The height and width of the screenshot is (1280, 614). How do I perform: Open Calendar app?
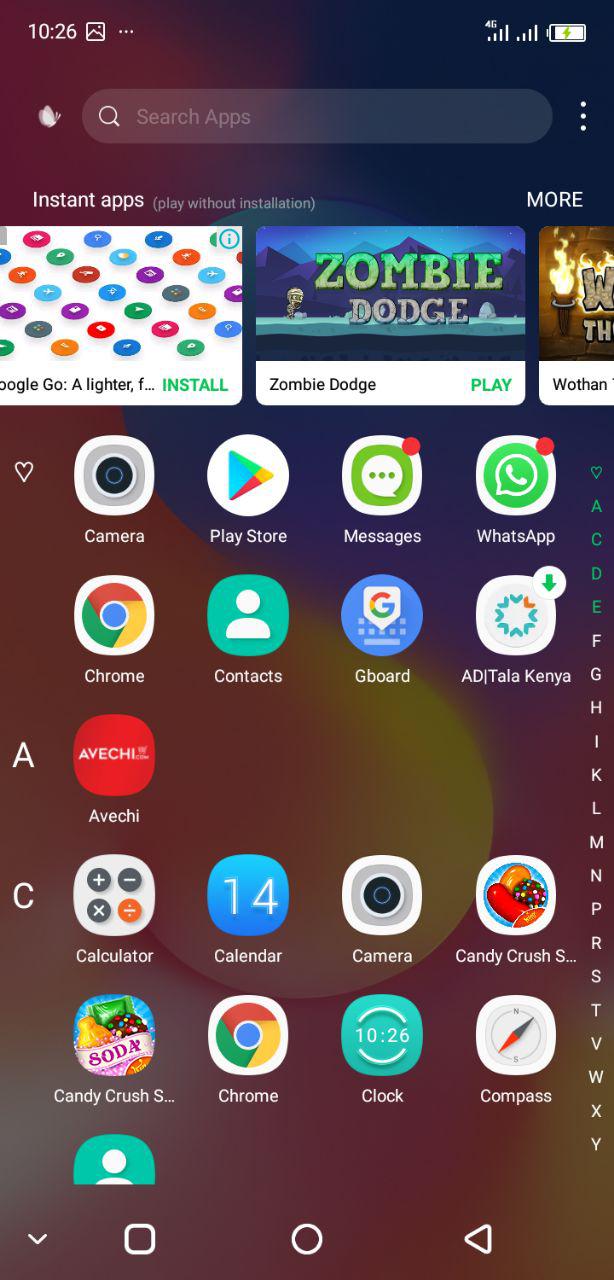(x=248, y=910)
